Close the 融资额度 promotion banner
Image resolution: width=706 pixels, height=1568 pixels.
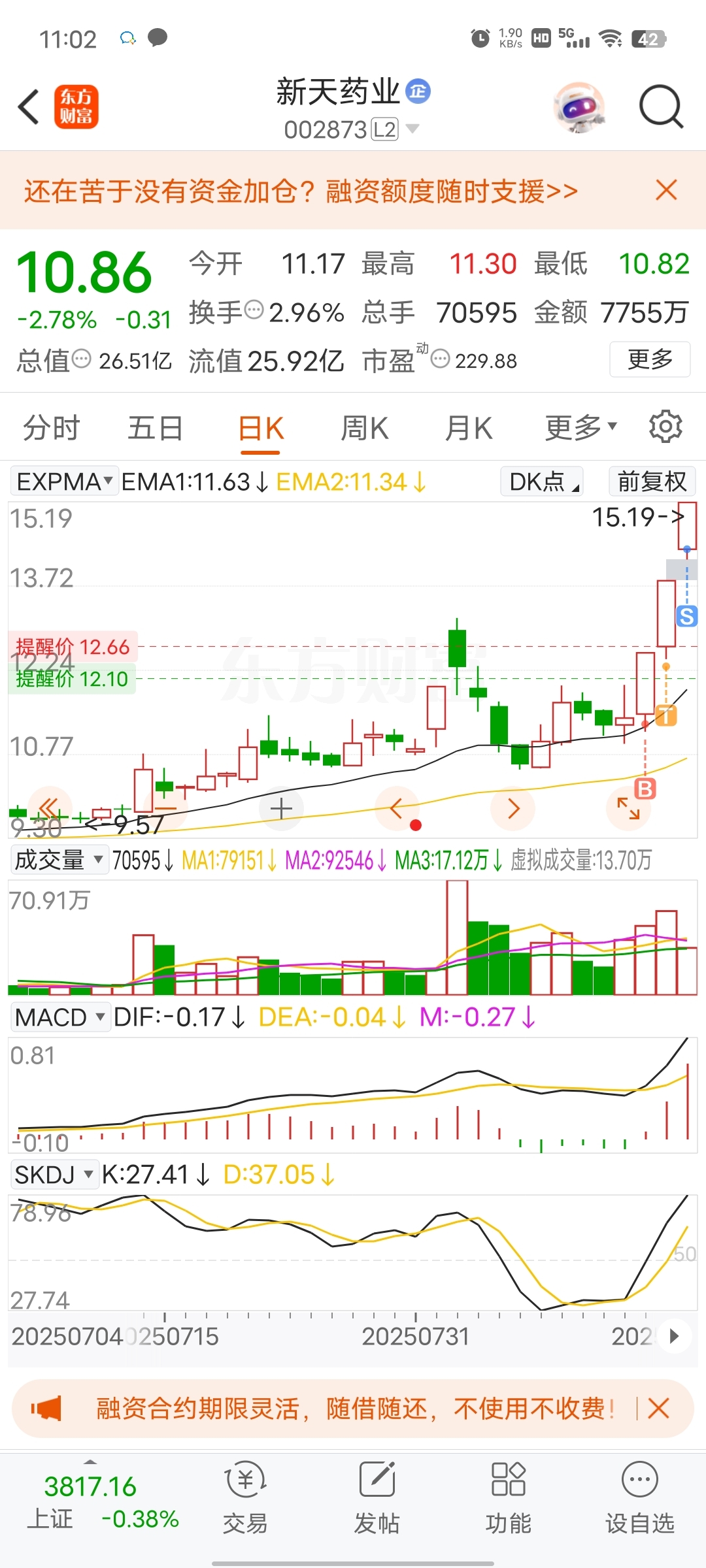(666, 191)
